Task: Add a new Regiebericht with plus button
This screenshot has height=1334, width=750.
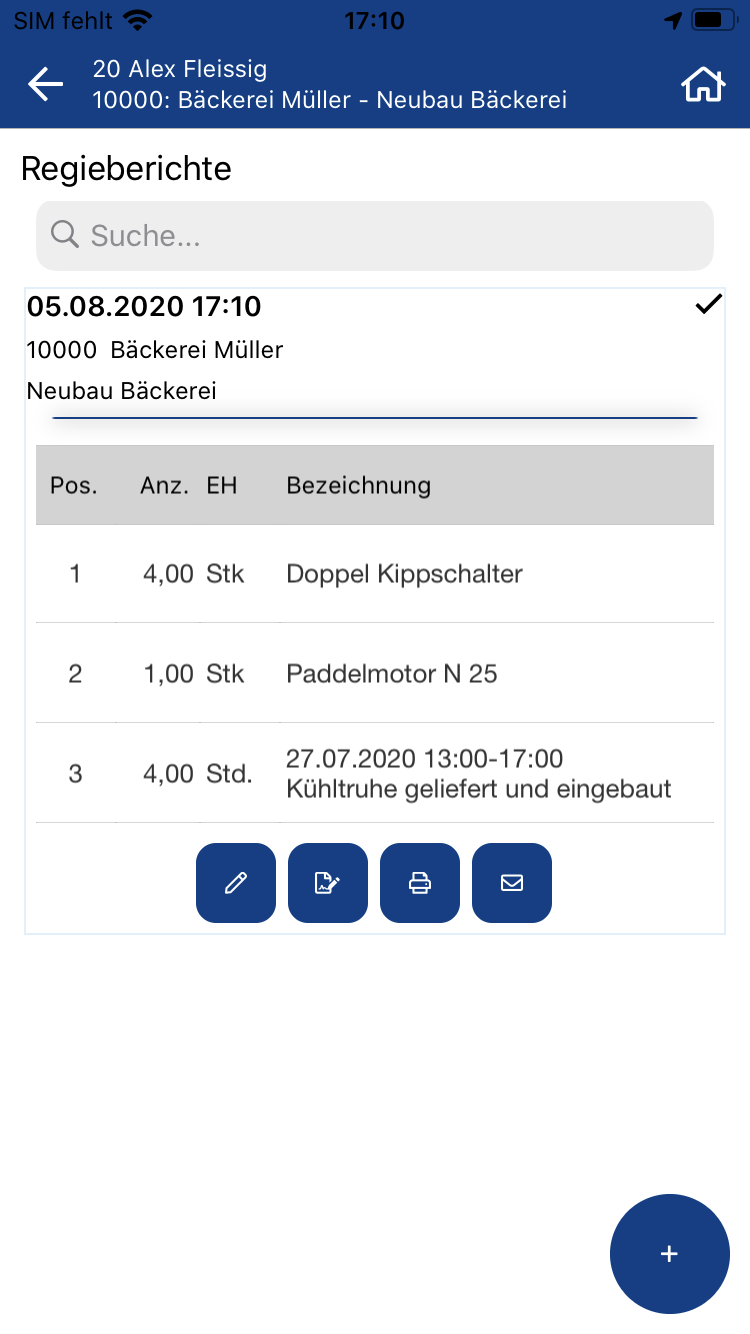Action: 670,1254
